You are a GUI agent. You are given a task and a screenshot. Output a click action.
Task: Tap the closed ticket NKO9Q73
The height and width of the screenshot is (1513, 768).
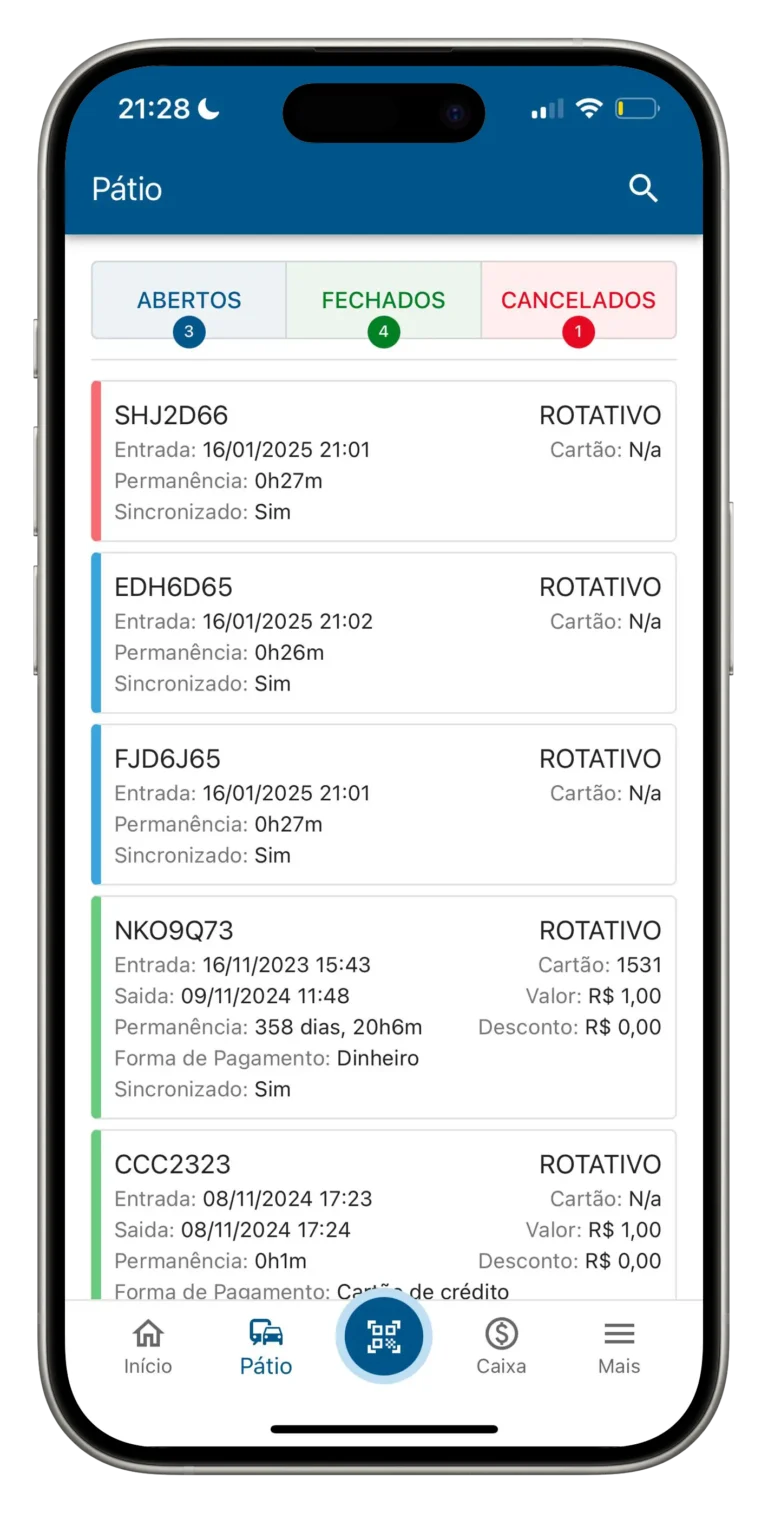(x=384, y=1007)
